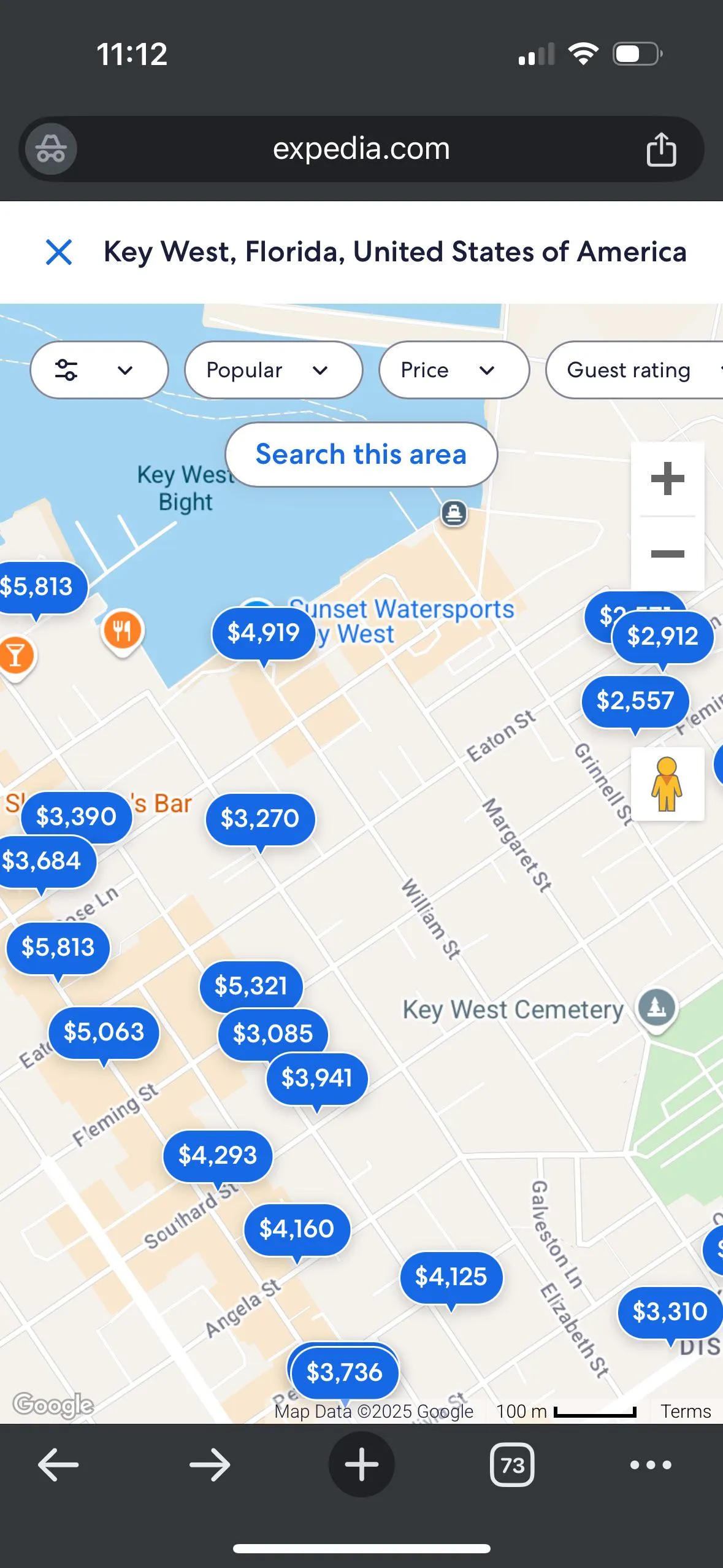Open the $4,293 map price pin
Image resolution: width=723 pixels, height=1568 pixels.
pyautogui.click(x=218, y=1156)
